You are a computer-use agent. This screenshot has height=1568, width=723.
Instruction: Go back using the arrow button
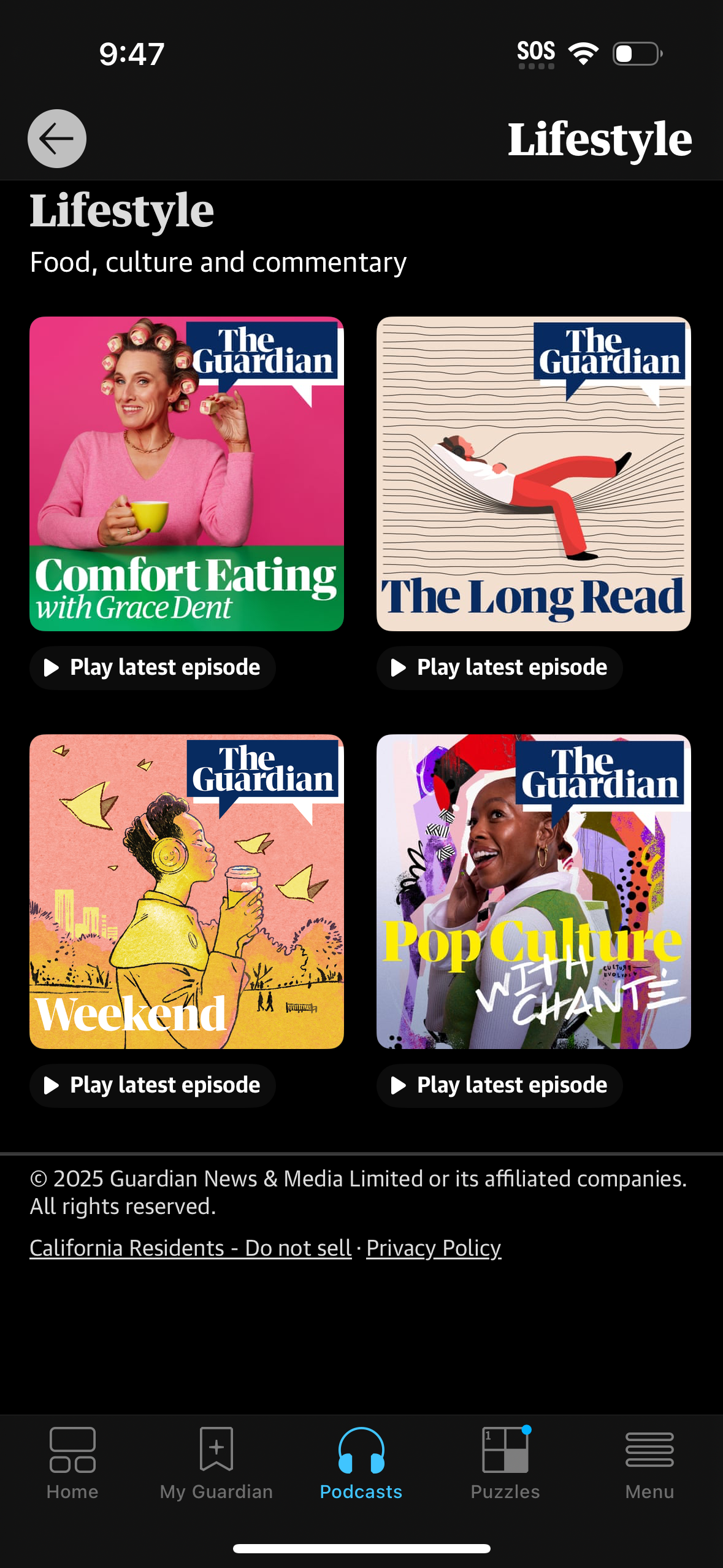pos(57,139)
